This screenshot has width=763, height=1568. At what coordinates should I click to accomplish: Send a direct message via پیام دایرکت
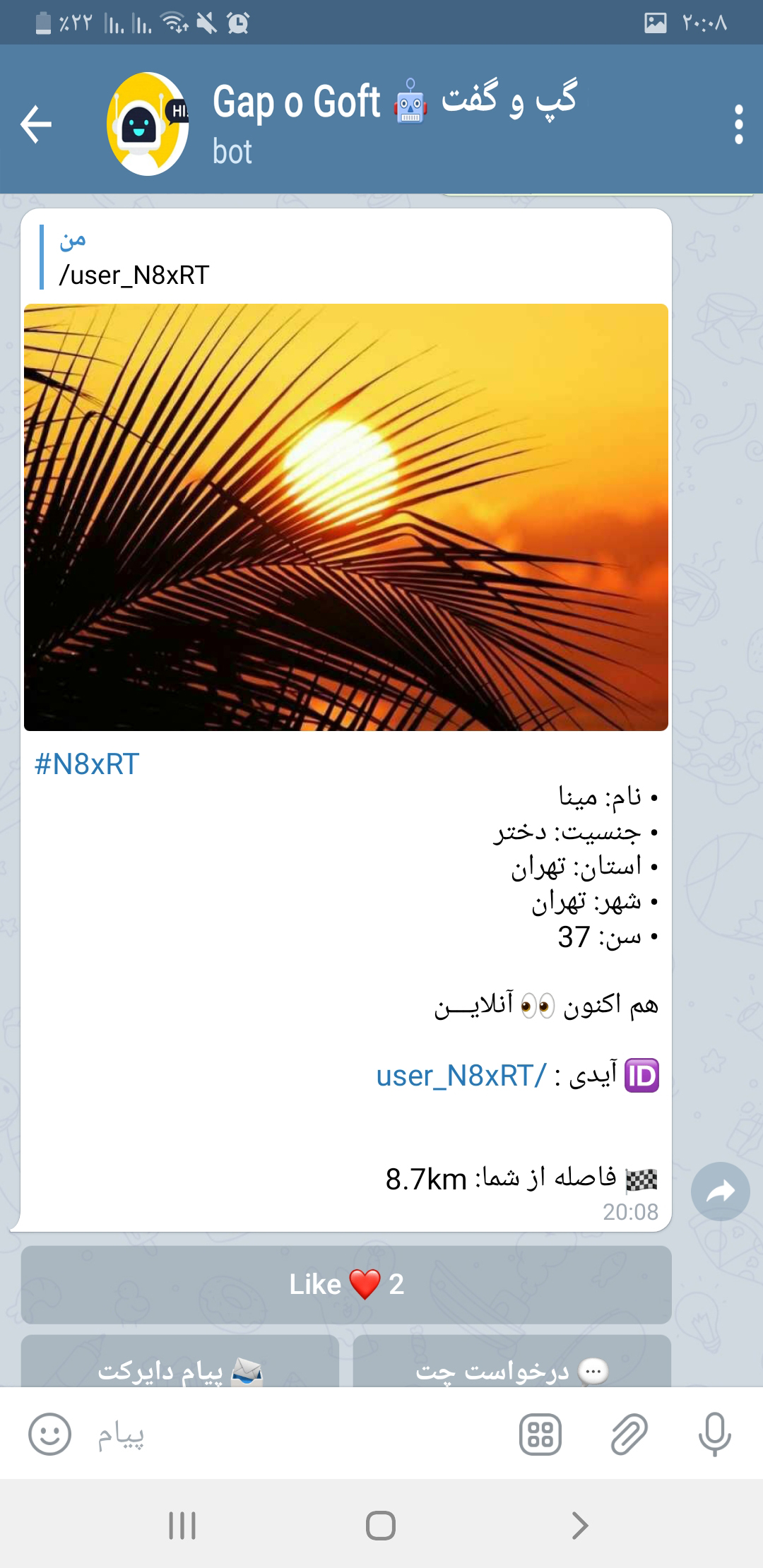(x=180, y=1367)
